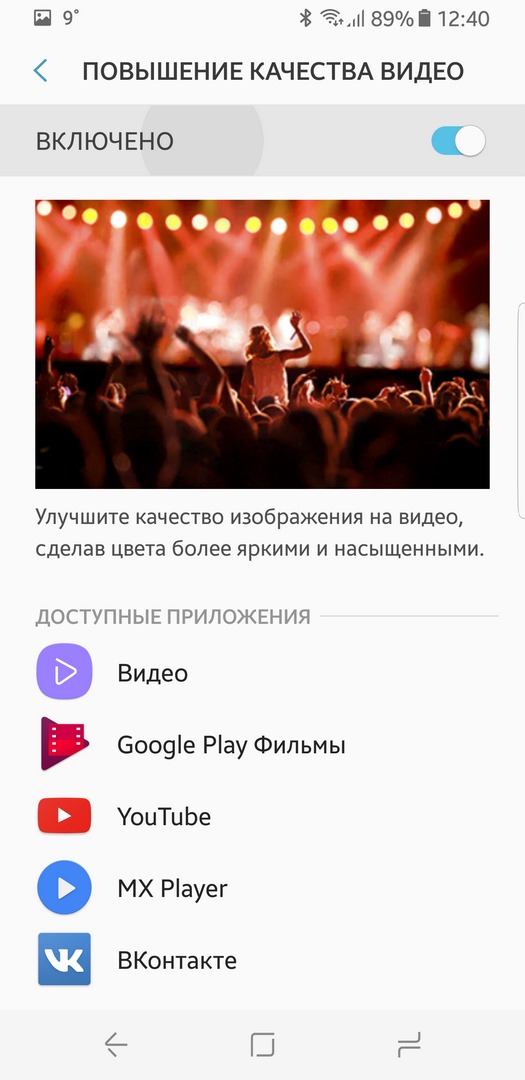Open YouTube in the available apps list
This screenshot has width=525, height=1080.
pyautogui.click(x=262, y=816)
